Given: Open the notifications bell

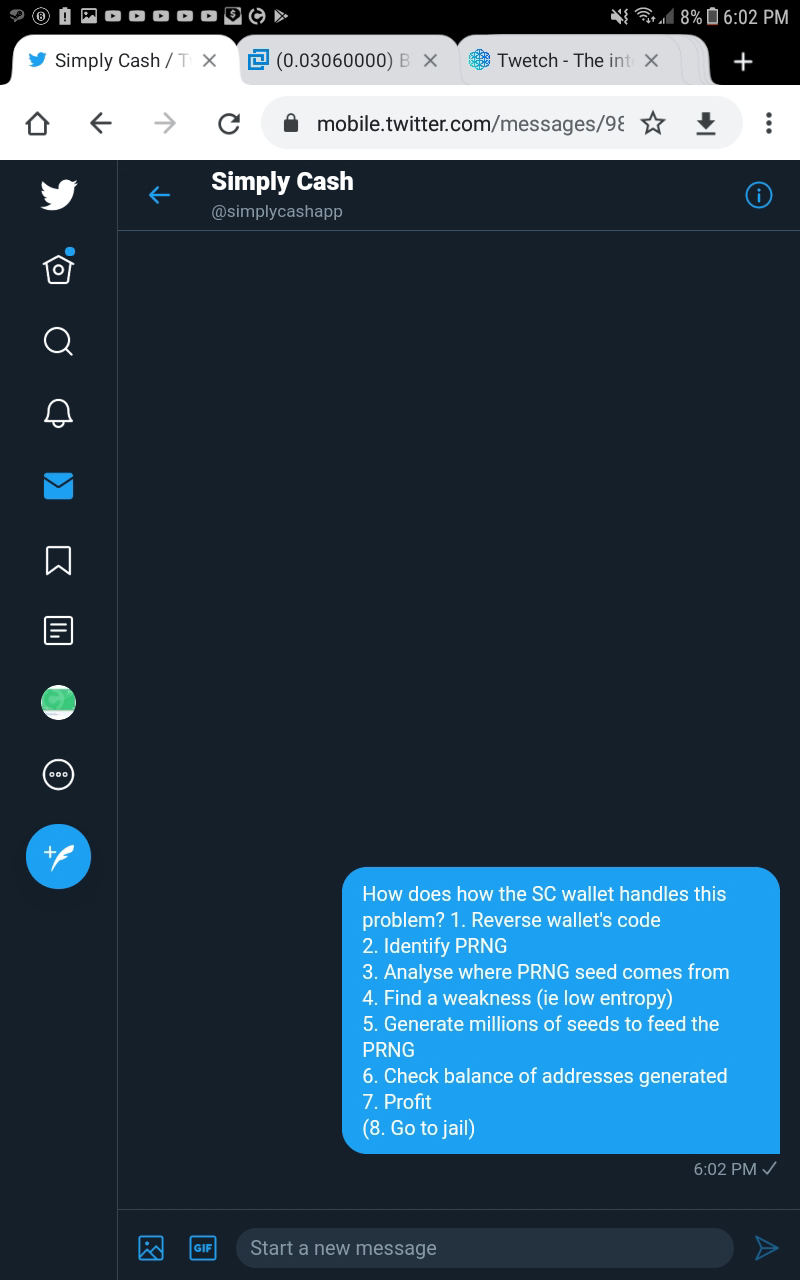Looking at the screenshot, I should coord(58,413).
